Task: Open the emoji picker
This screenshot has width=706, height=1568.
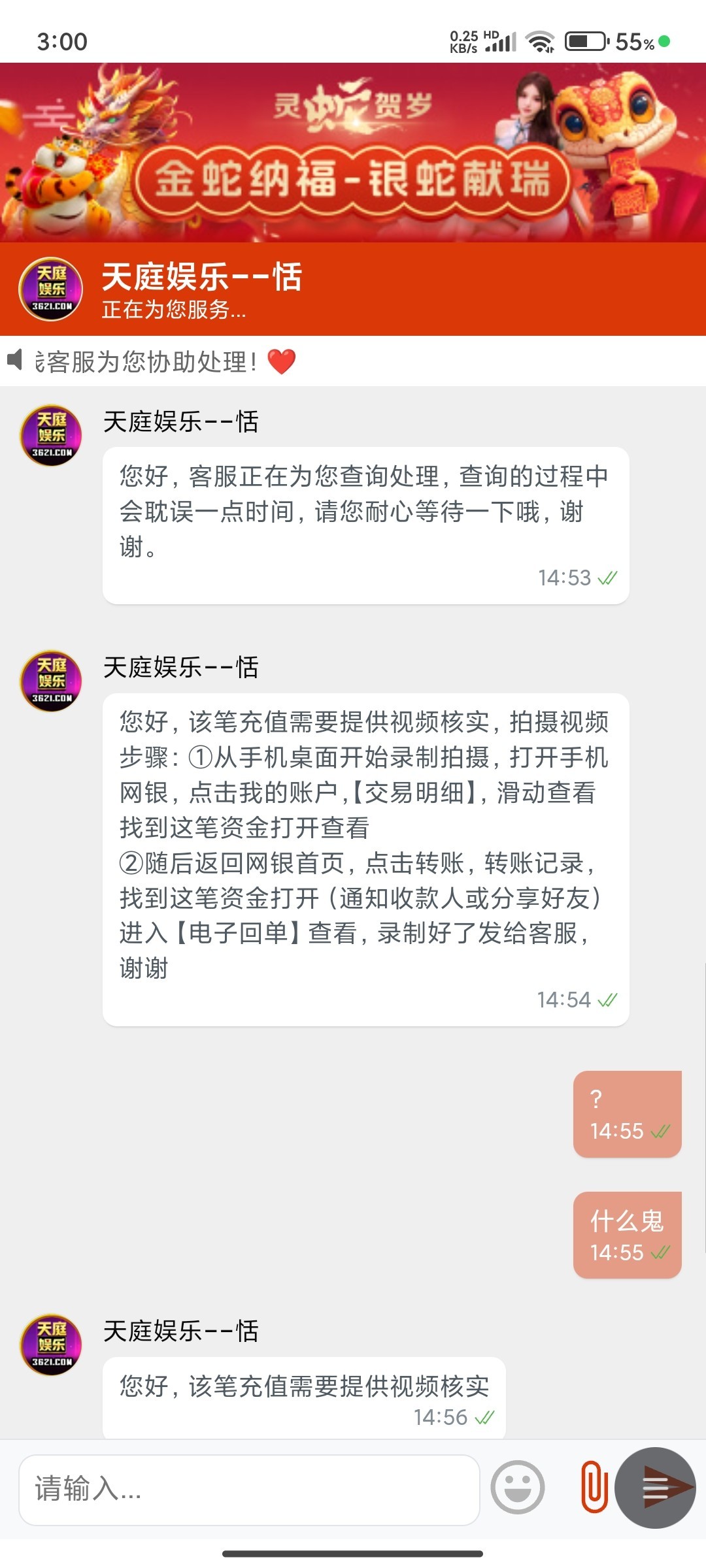Action: coord(518,1488)
